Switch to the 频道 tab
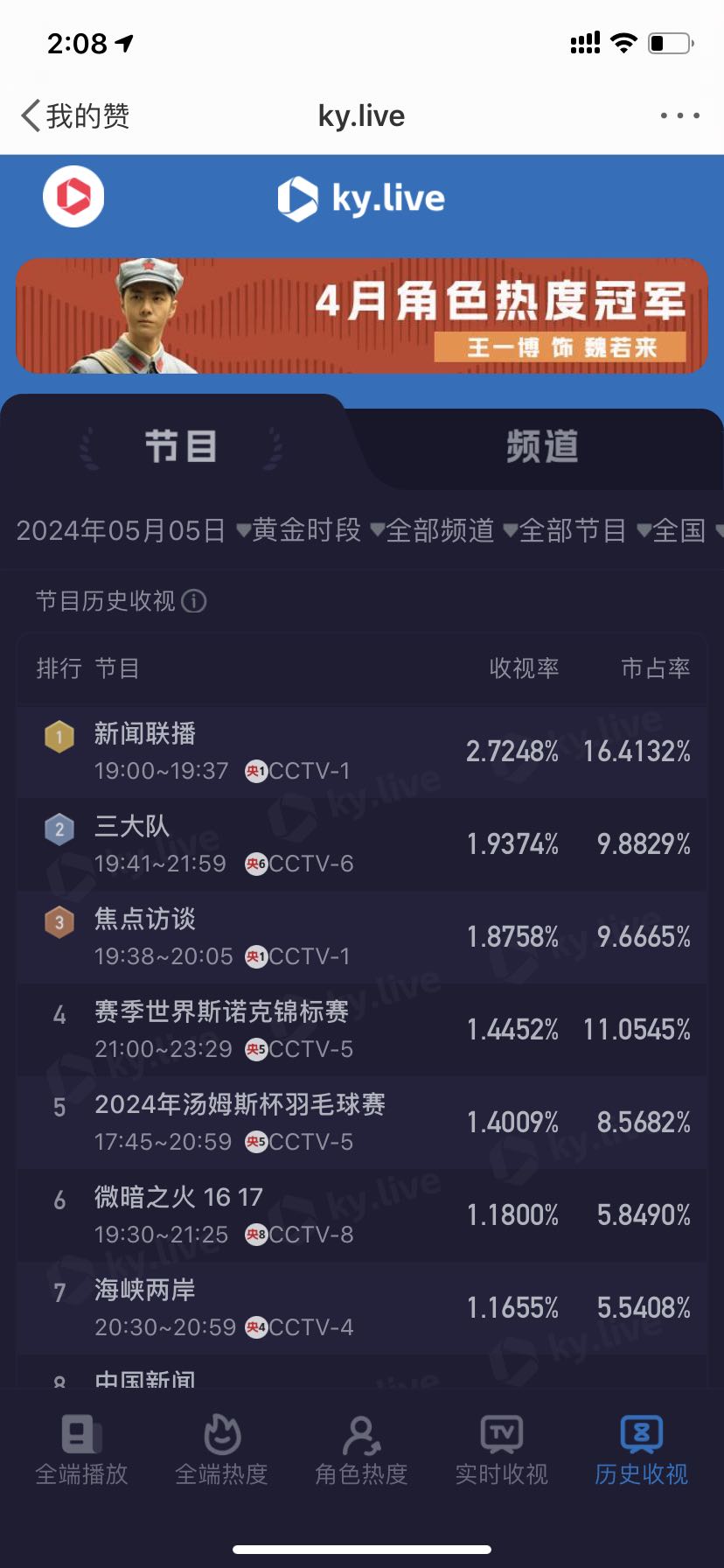The width and height of the screenshot is (724, 1568). (x=542, y=446)
